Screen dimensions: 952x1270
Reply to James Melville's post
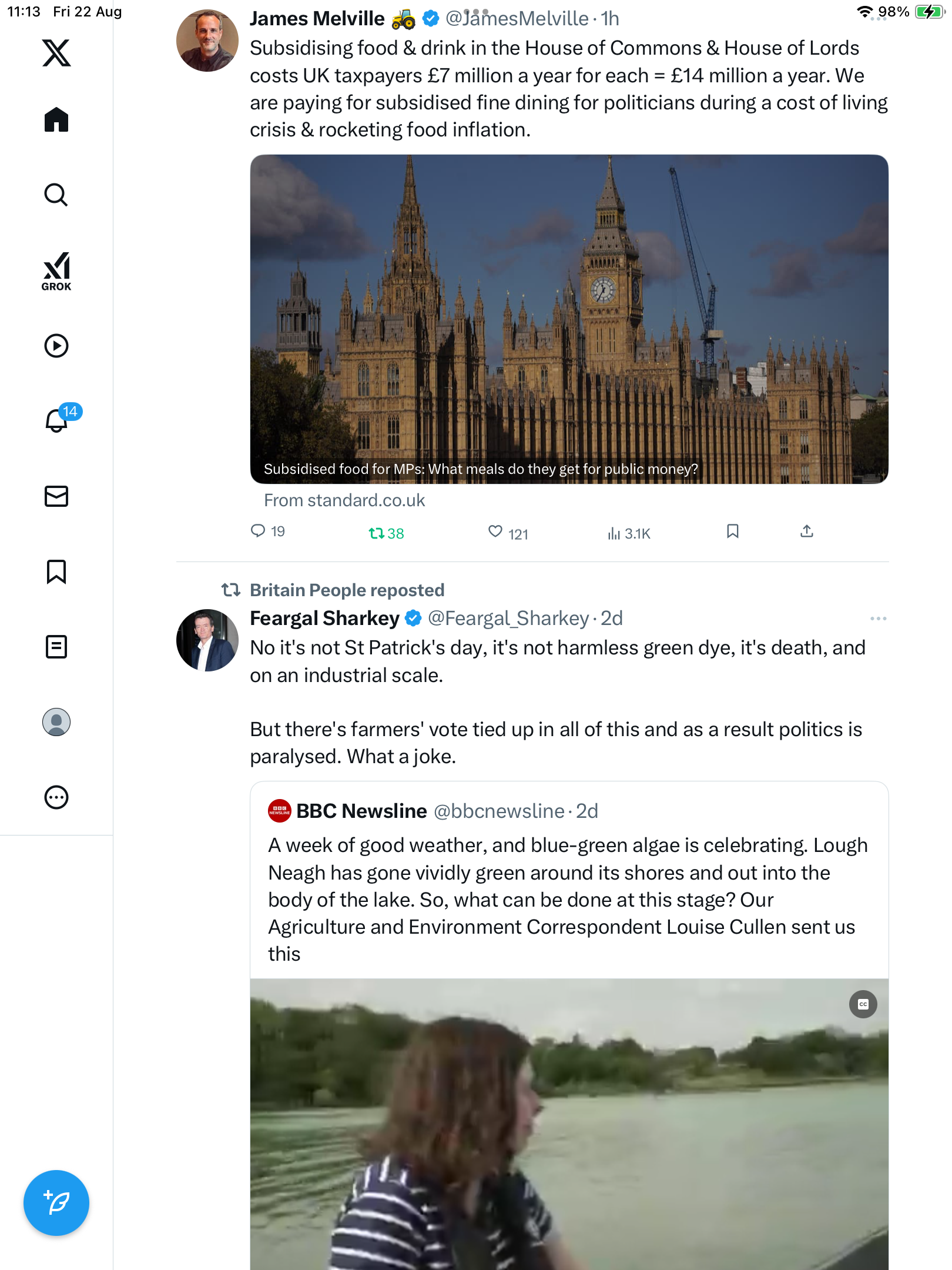[x=259, y=532]
